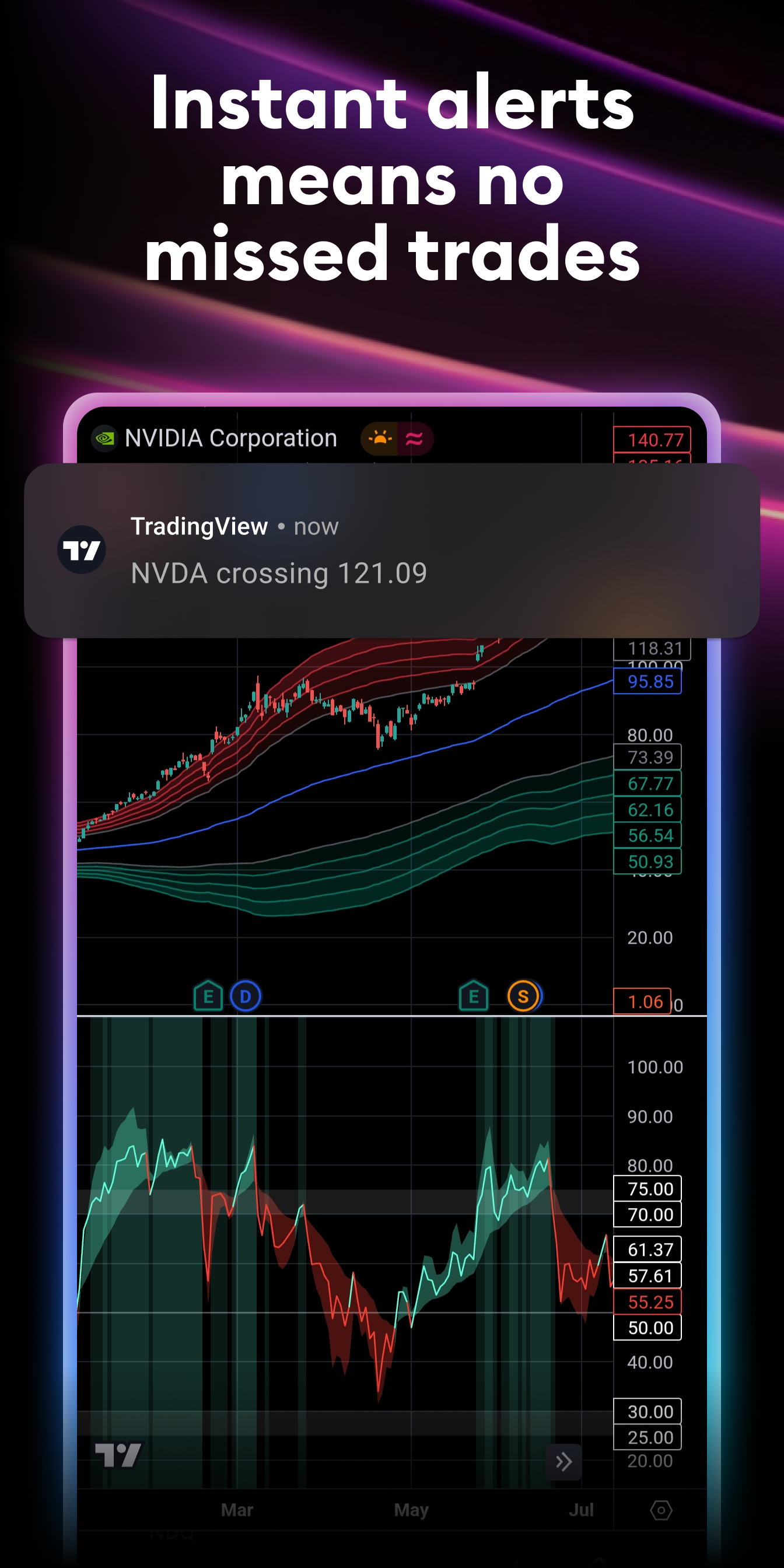784x1568 pixels.
Task: Click the May label on the time axis
Action: (410, 1510)
